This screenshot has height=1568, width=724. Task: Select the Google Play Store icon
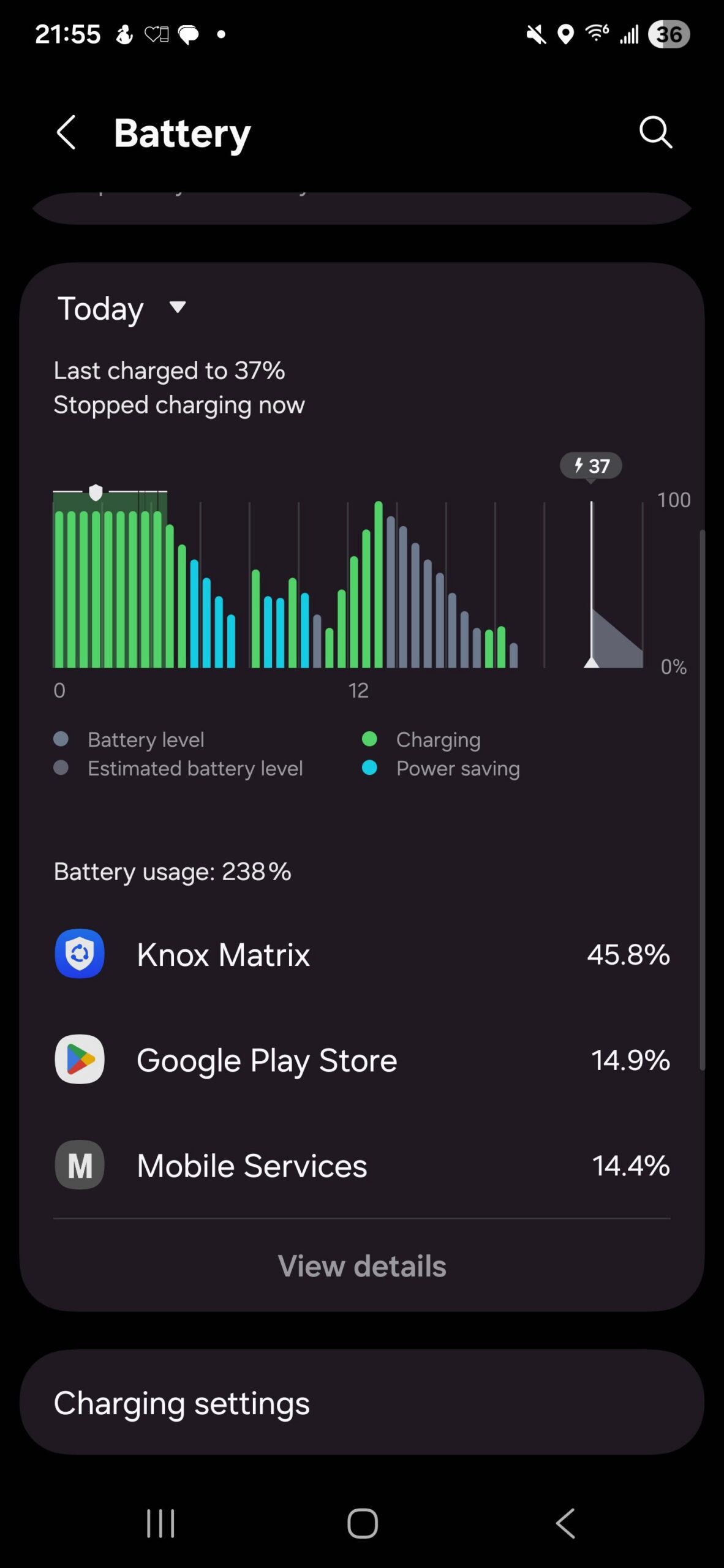[x=79, y=1060]
